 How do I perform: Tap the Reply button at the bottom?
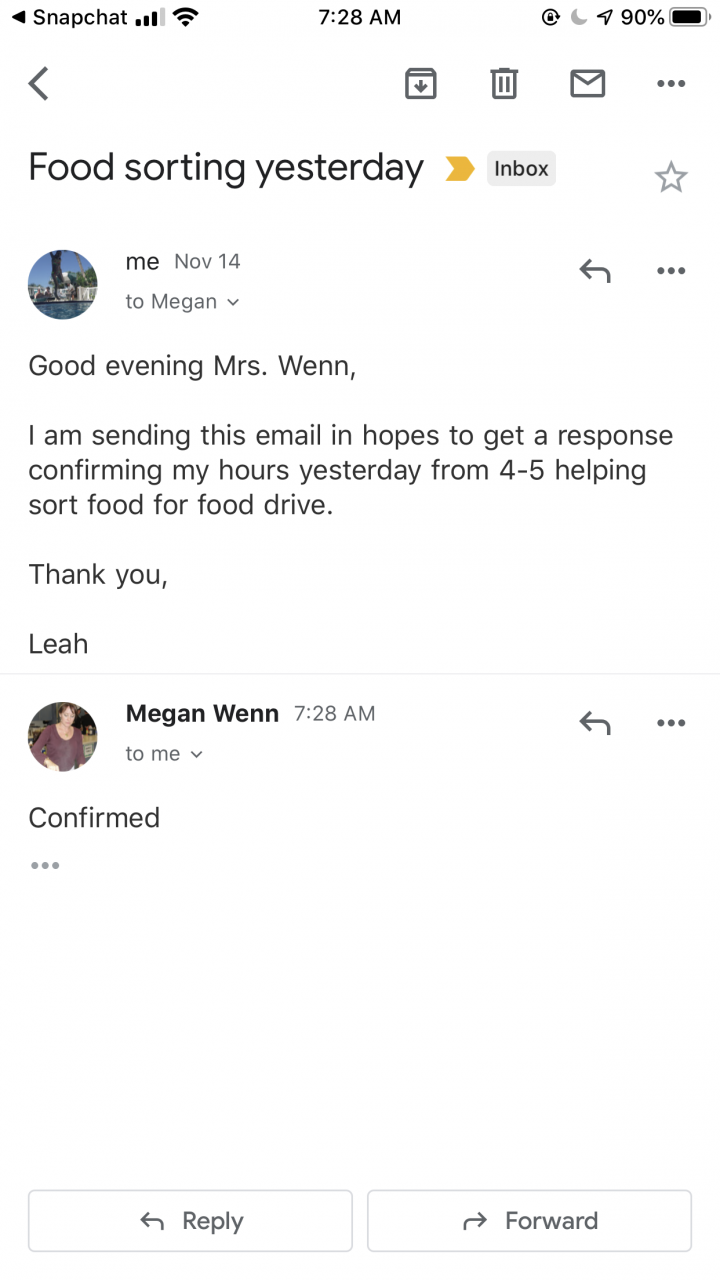[190, 1221]
